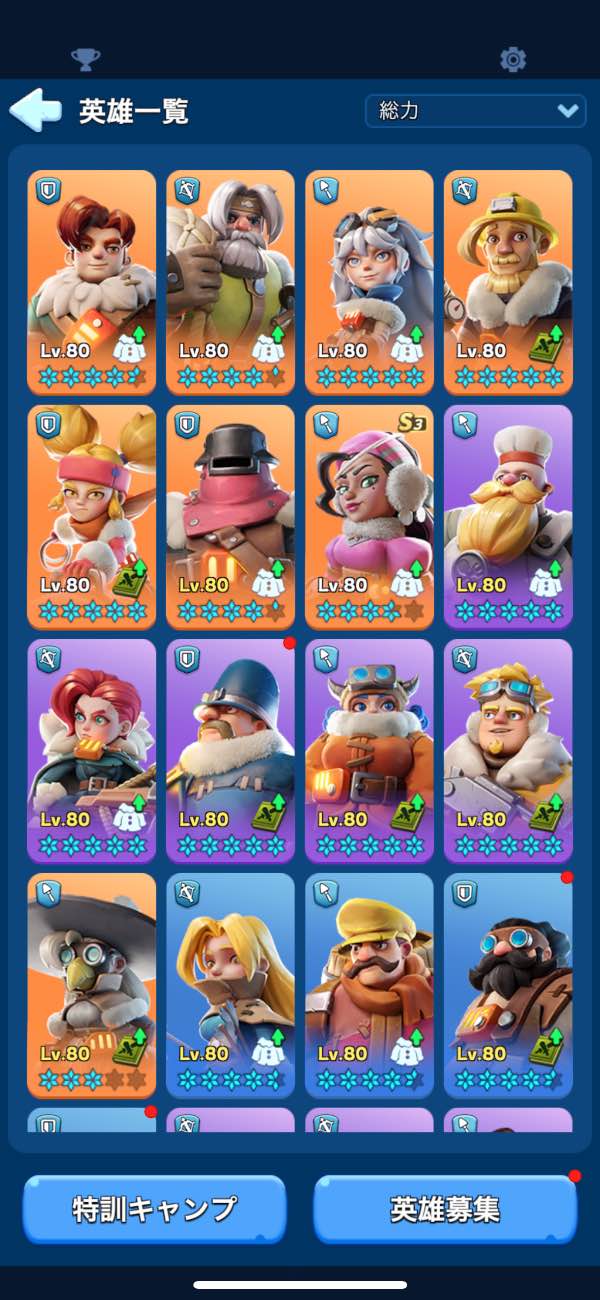Screen dimensions: 600x1300
Task: Open the 英雄募集 button
Action: coord(445,1209)
